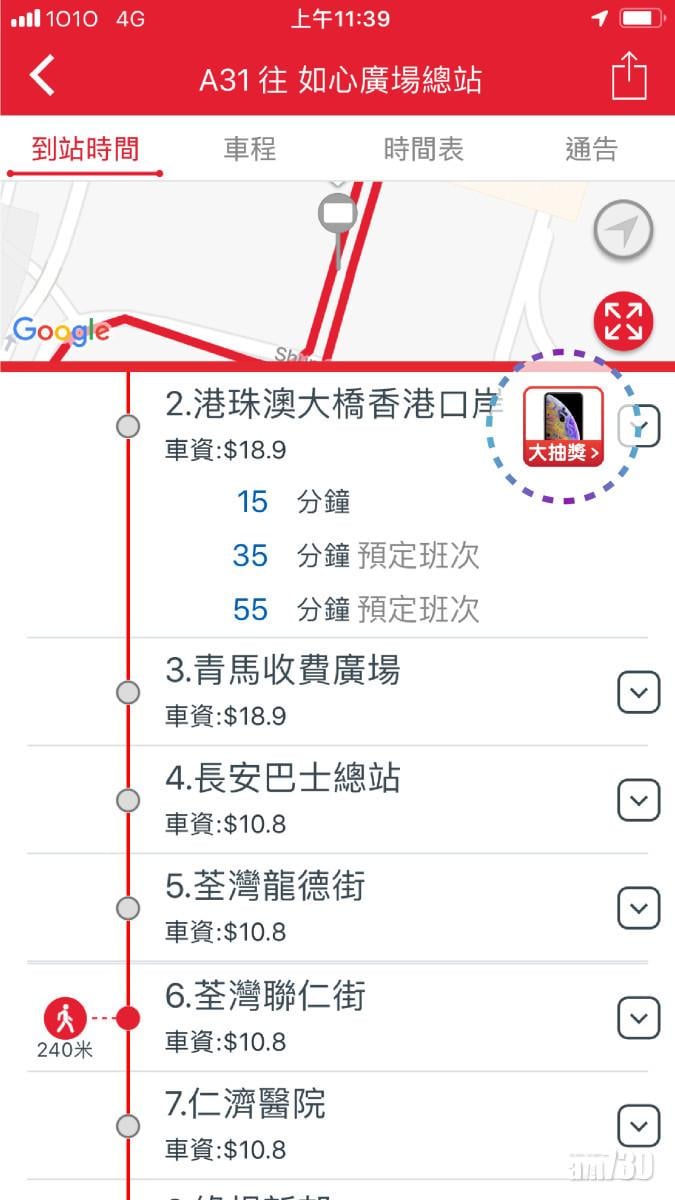Center the map on my location

(623, 231)
